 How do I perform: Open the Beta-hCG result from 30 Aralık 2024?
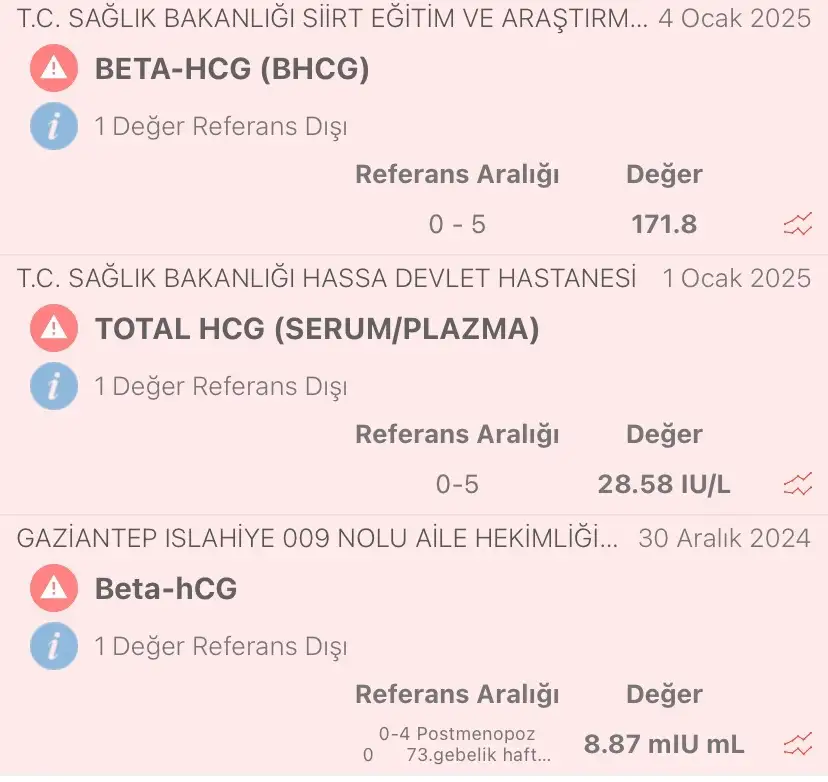166,588
